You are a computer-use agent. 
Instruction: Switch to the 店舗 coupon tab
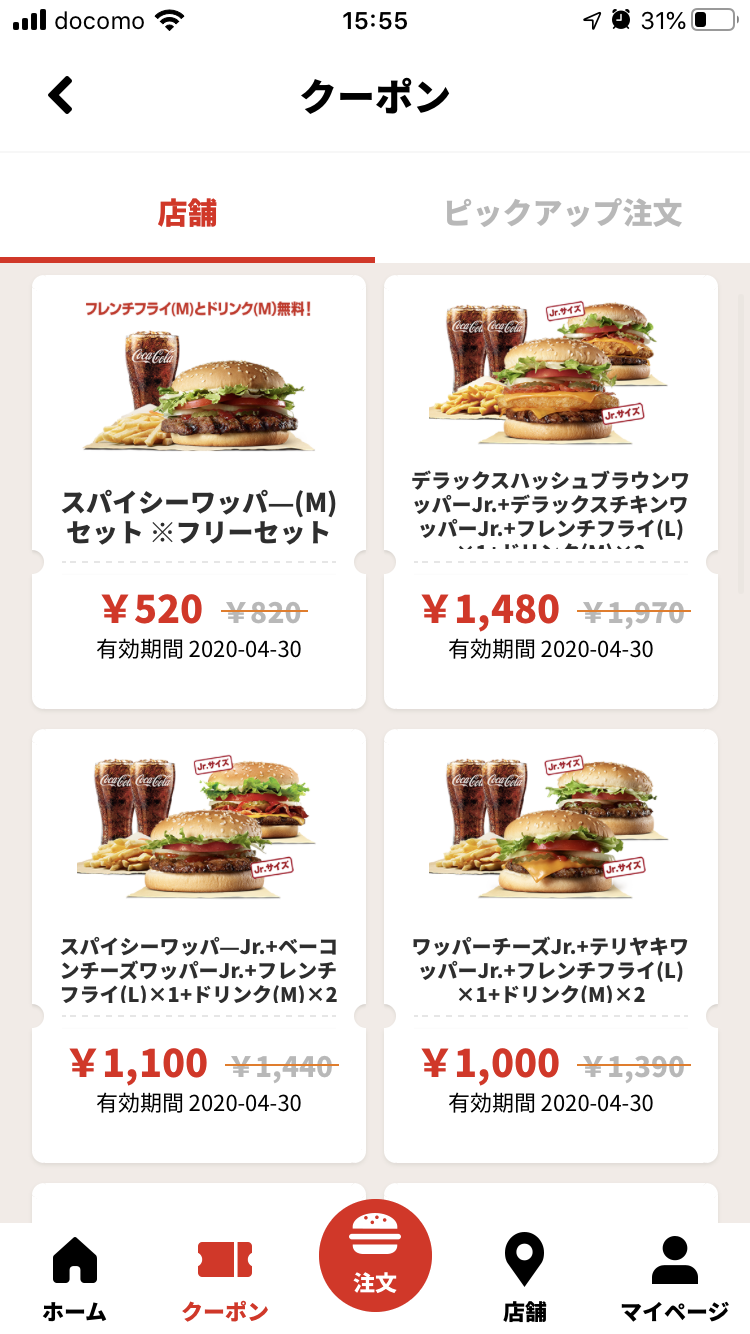click(x=187, y=213)
